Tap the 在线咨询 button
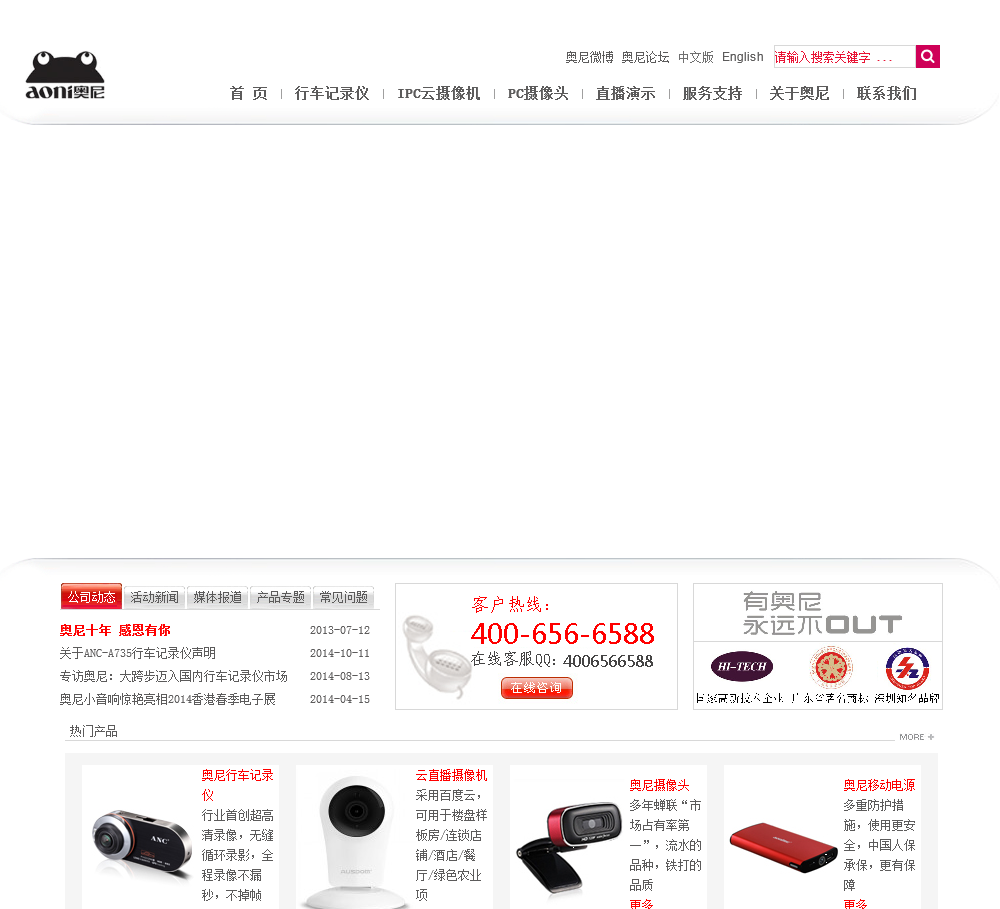This screenshot has height=909, width=1000. coord(537,688)
